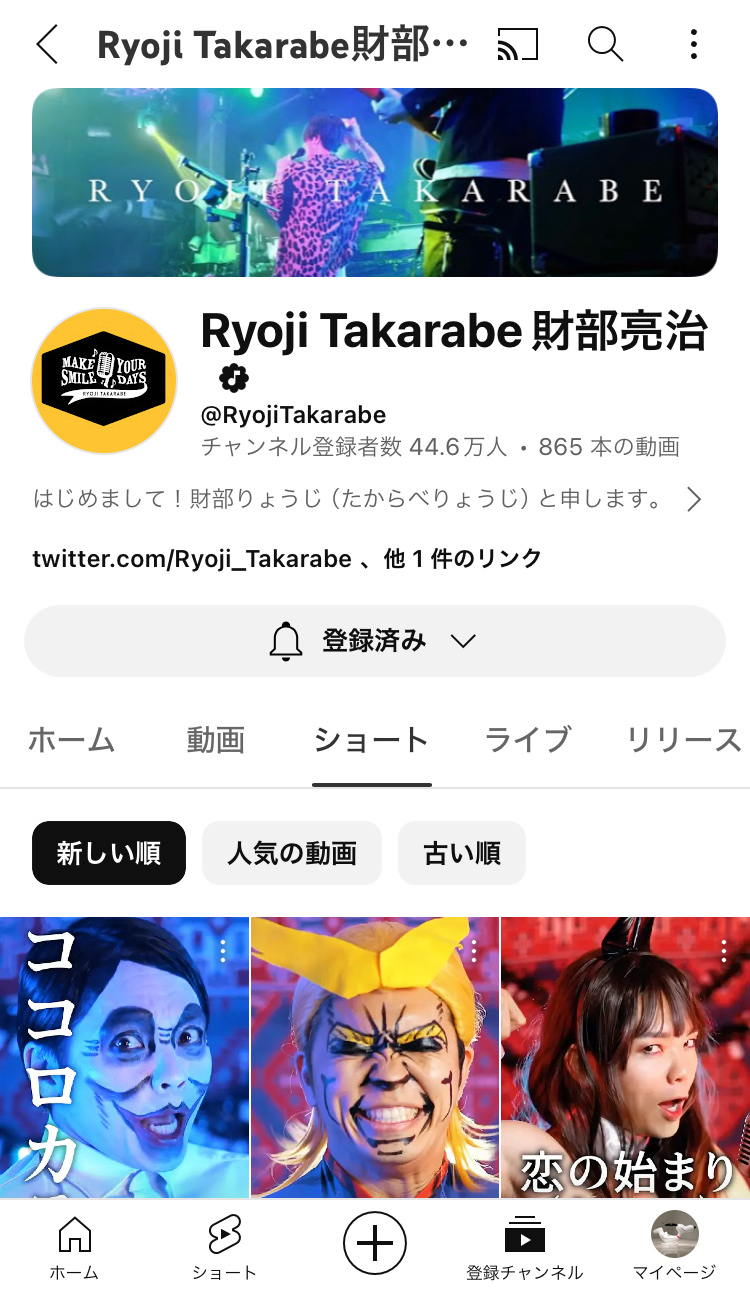Screen dimensions: 750x1294
Task: Open the cast to device icon
Action: tap(517, 44)
